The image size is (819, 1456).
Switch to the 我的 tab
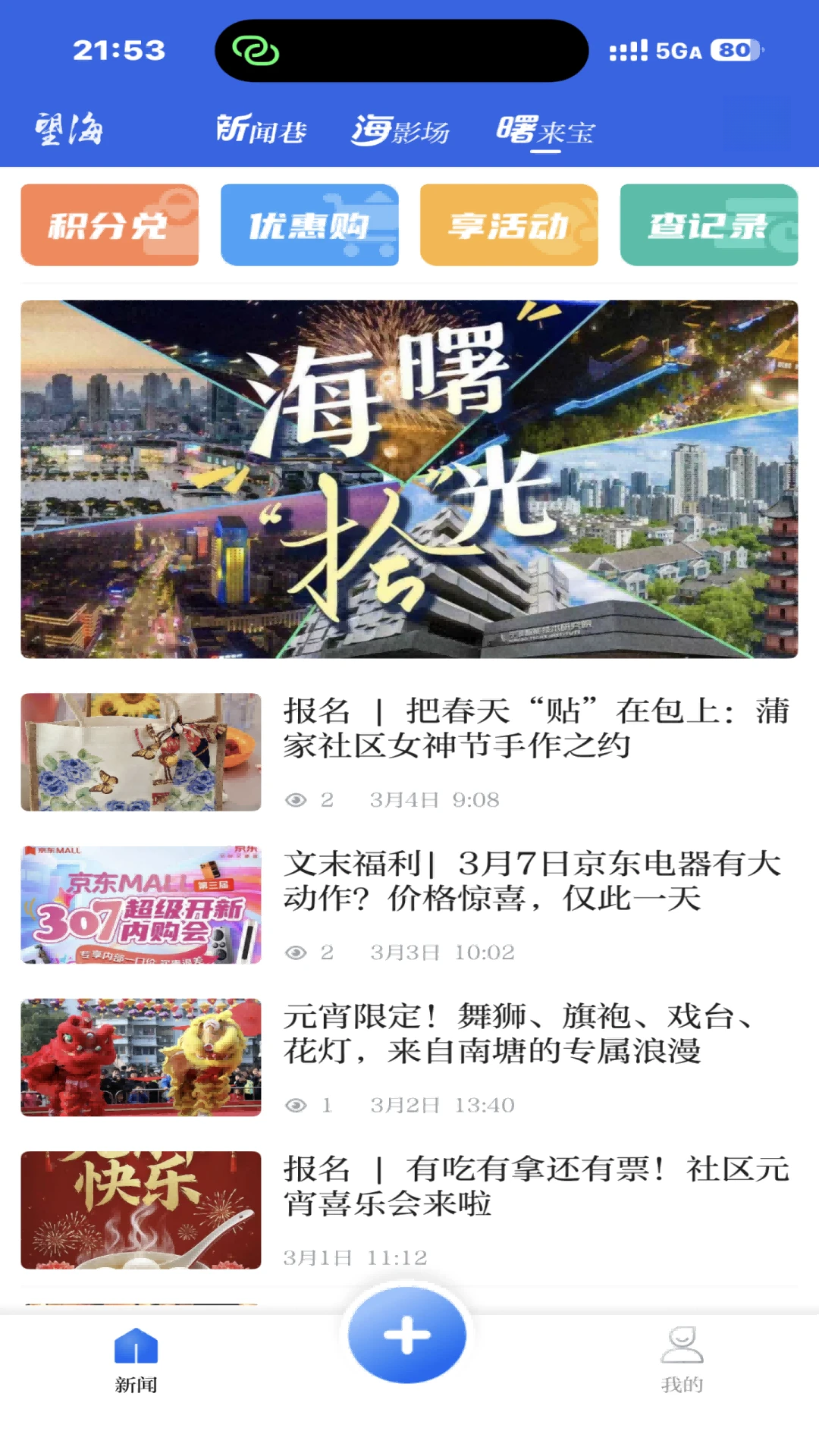click(682, 1361)
